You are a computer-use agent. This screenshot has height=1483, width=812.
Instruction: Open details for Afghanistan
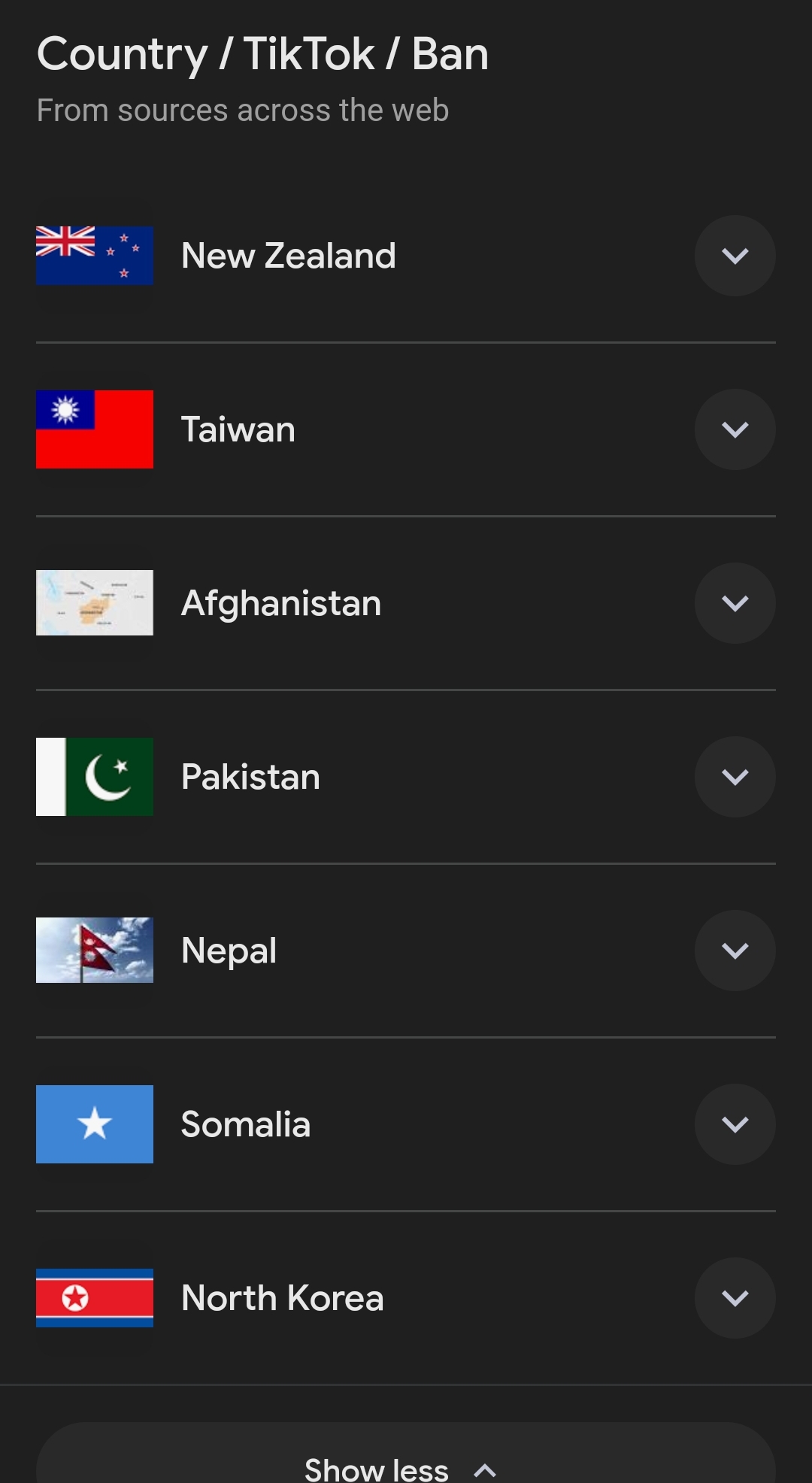735,603
